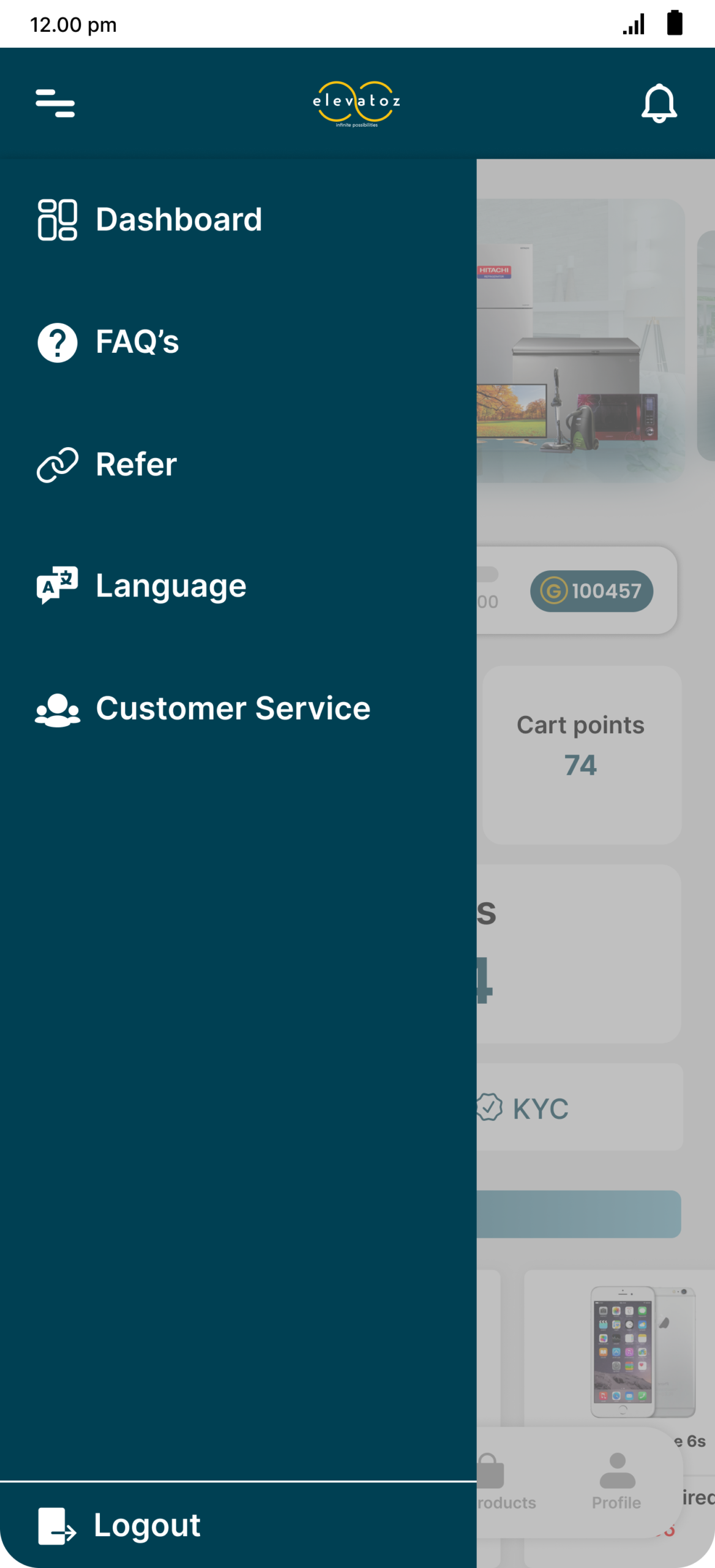Log out of the account
715x1568 pixels.
point(120,1525)
